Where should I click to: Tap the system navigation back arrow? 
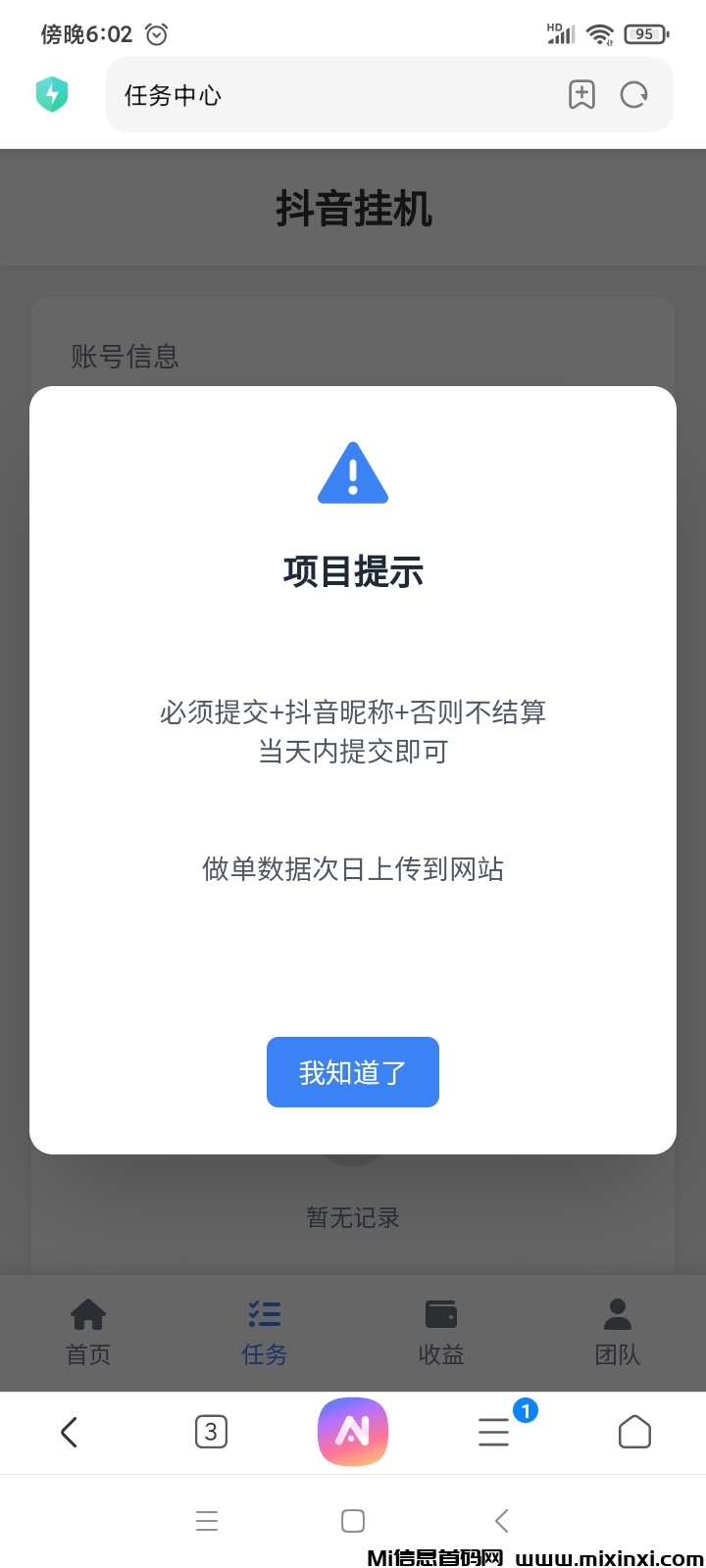click(500, 1520)
